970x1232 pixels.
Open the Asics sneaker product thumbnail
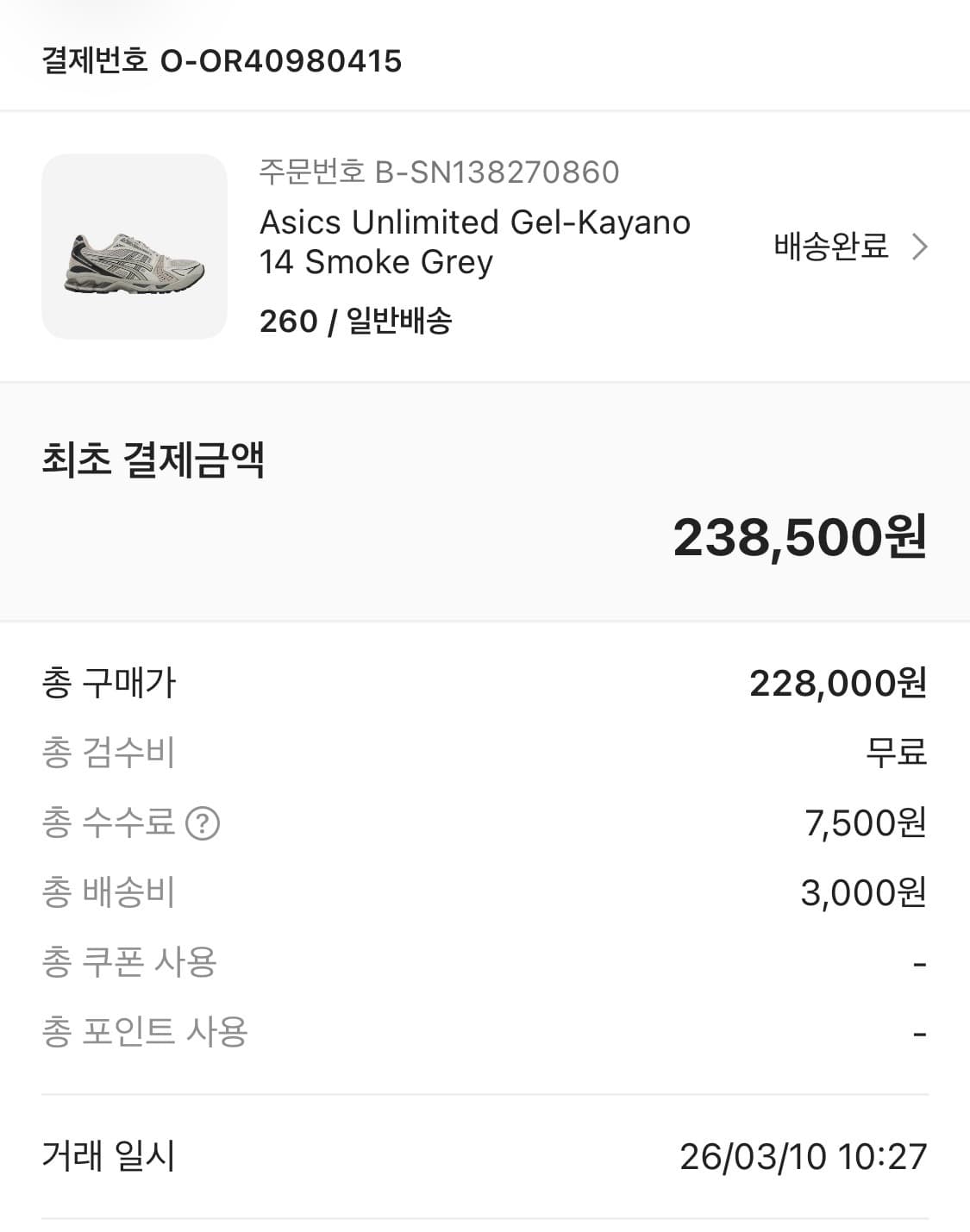coord(133,246)
